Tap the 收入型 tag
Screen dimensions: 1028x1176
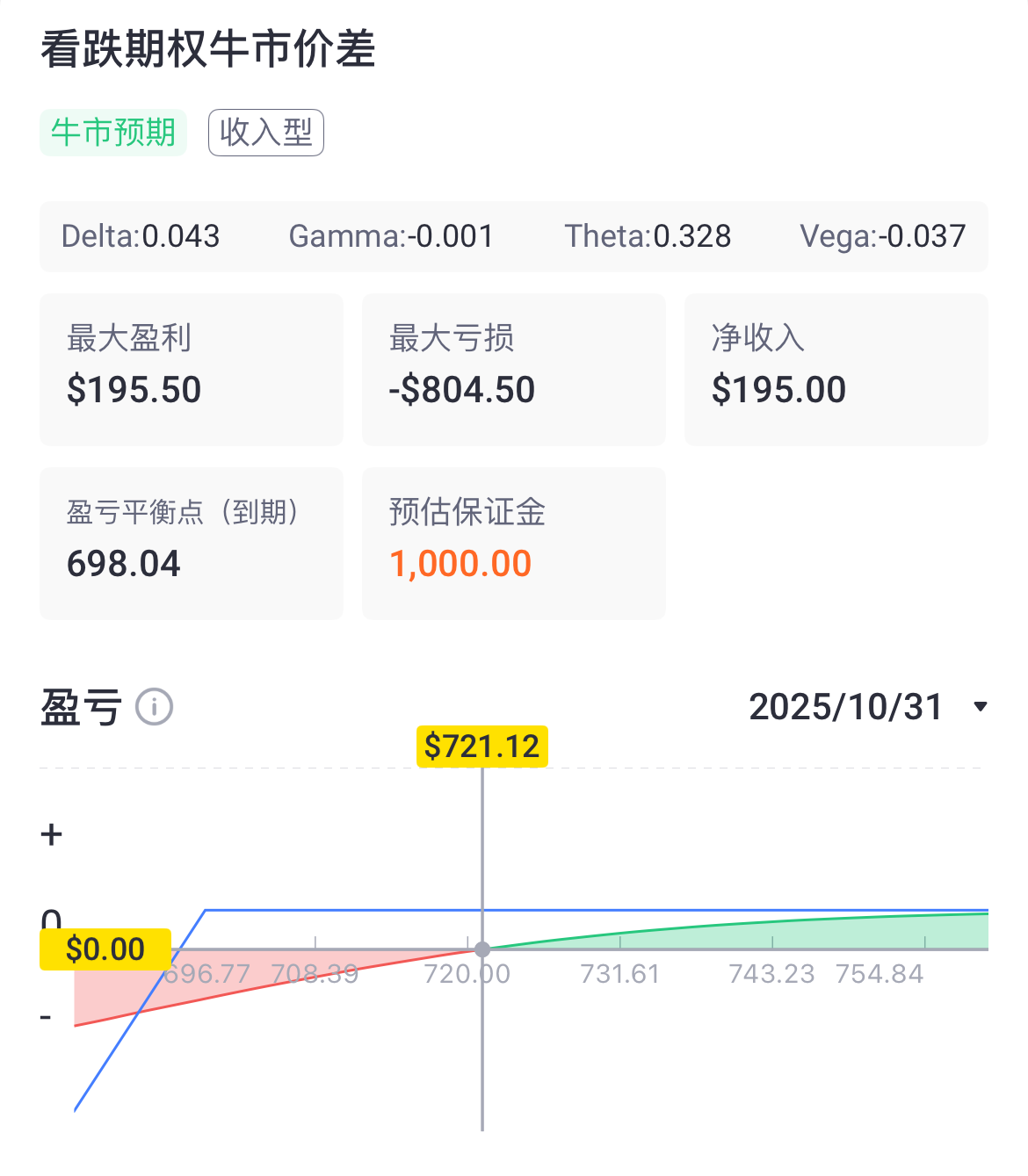pyautogui.click(x=266, y=133)
